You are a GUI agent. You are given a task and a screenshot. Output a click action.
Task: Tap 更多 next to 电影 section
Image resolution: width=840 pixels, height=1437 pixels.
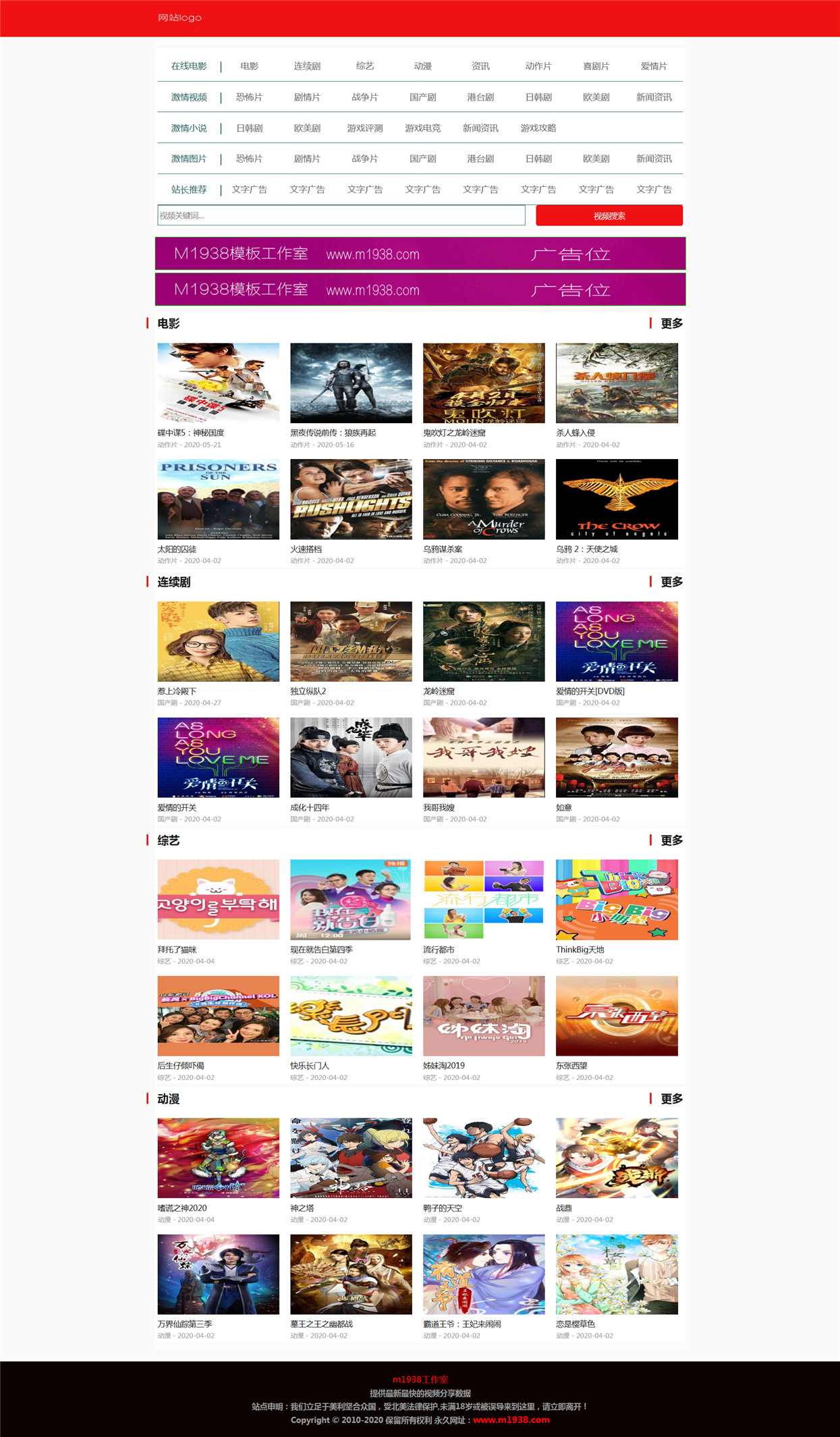click(671, 323)
